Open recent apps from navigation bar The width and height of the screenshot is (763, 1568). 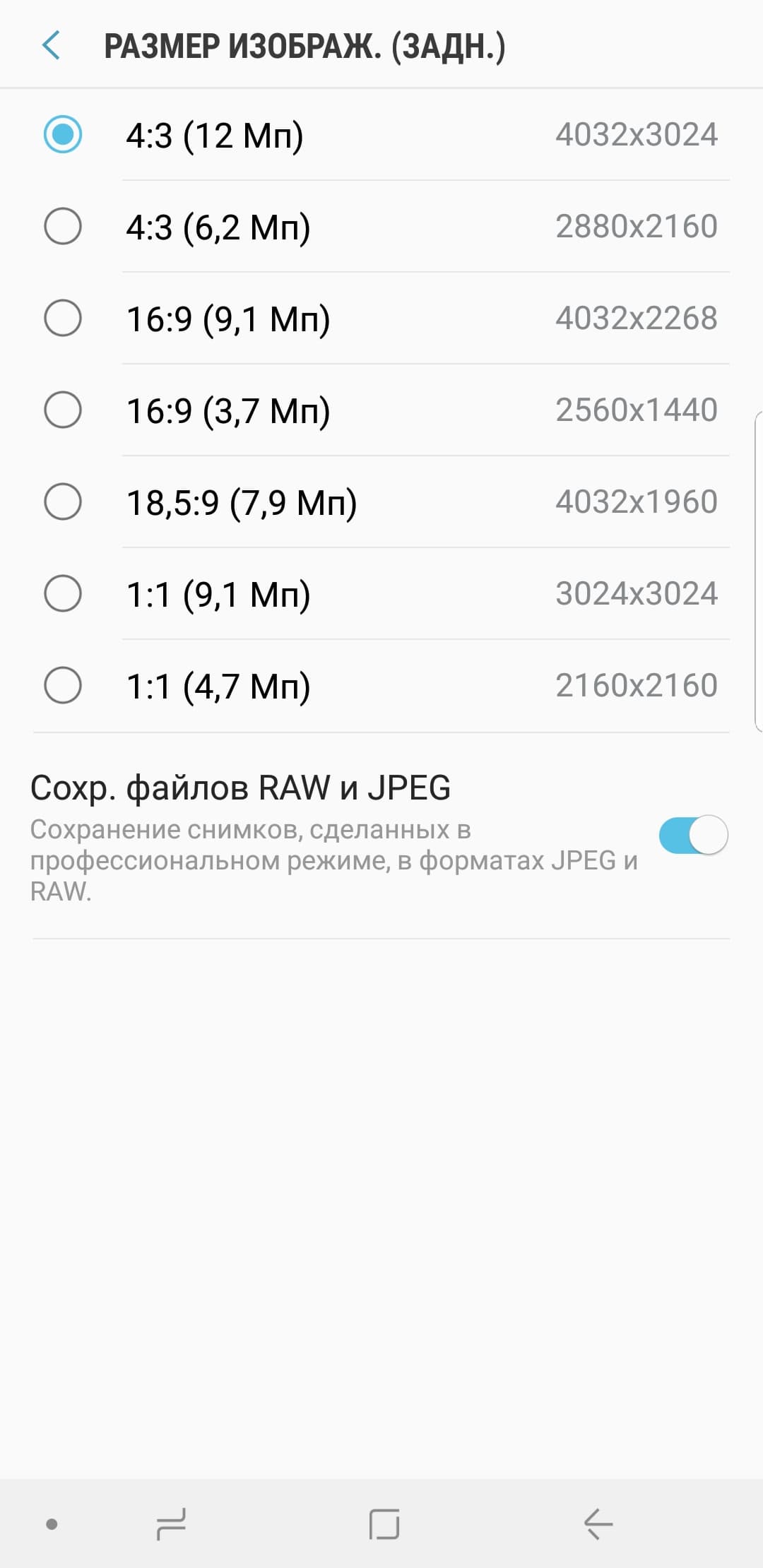click(x=171, y=1524)
